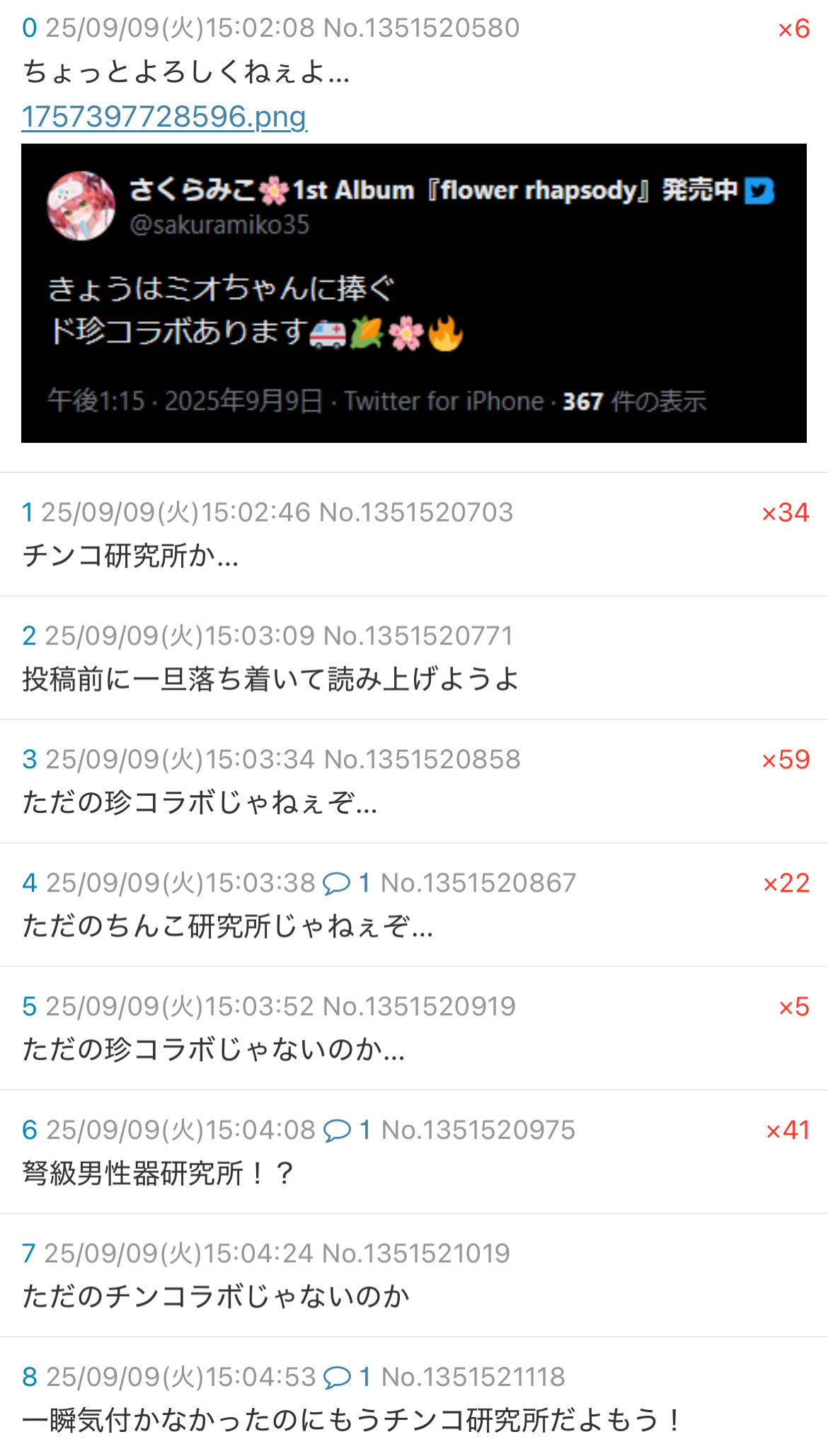Show the reply to post No.1351521118
The image size is (828, 1456).
(x=347, y=1377)
